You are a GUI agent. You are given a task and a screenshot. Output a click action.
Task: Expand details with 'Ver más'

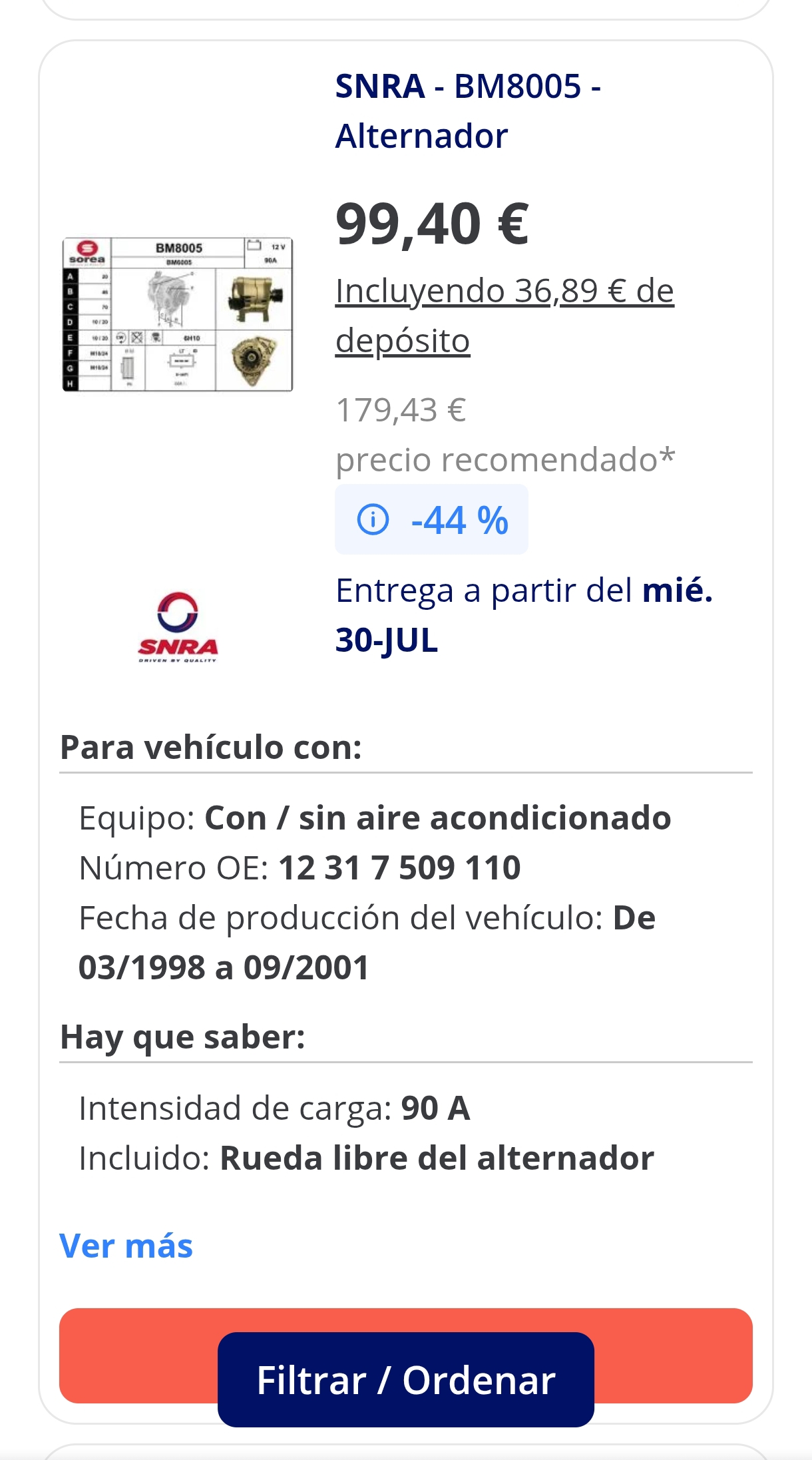click(x=126, y=1246)
